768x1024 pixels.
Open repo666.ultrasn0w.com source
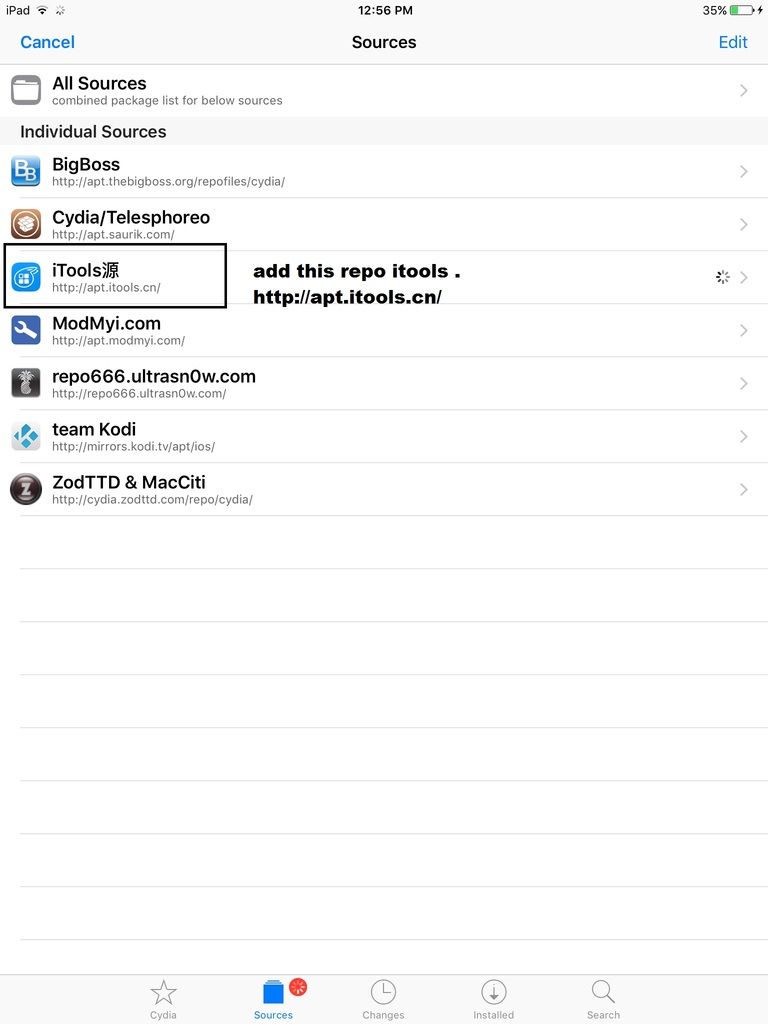[384, 384]
